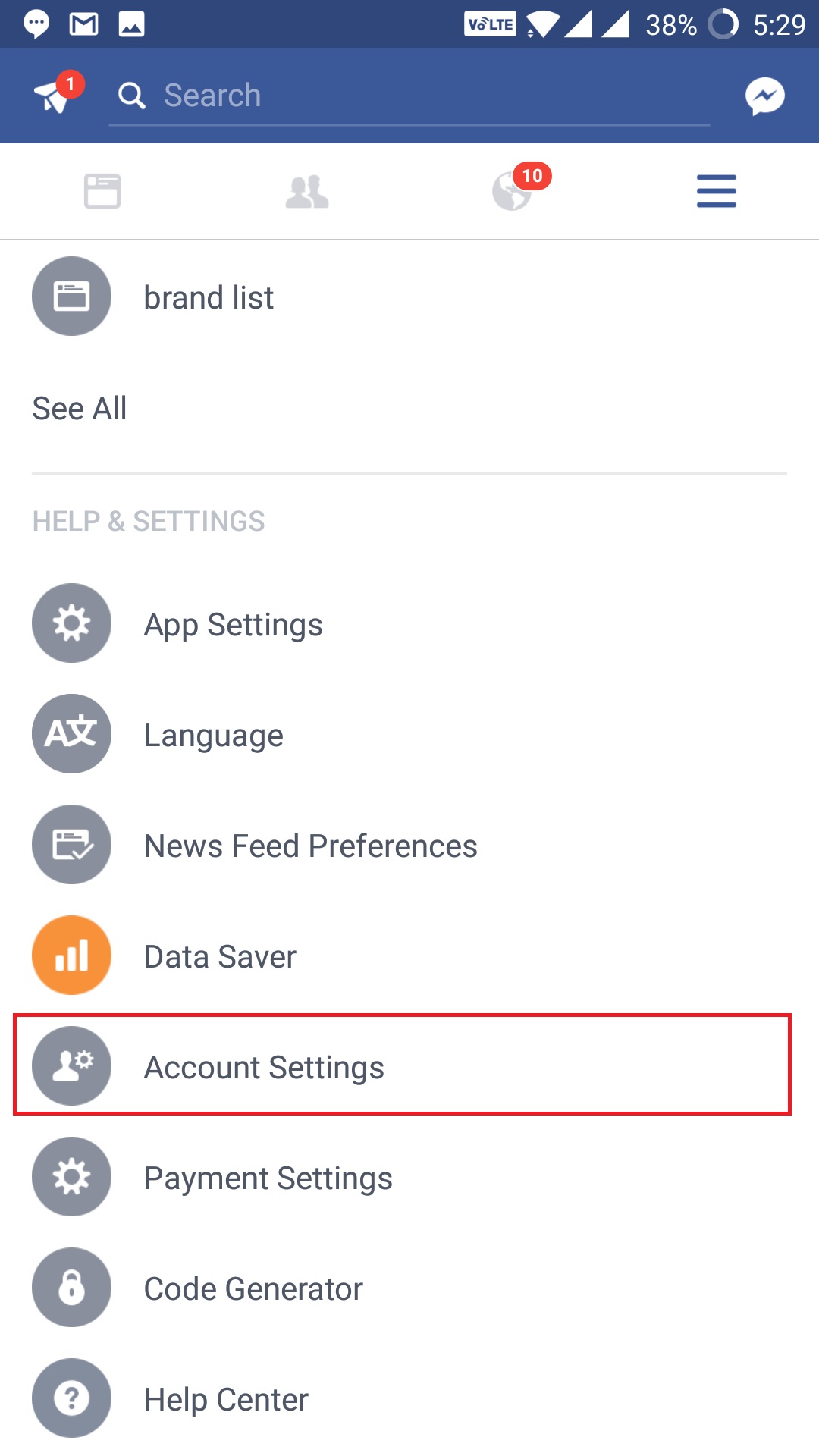Launch Code Generator
The width and height of the screenshot is (819, 1456).
click(409, 1288)
